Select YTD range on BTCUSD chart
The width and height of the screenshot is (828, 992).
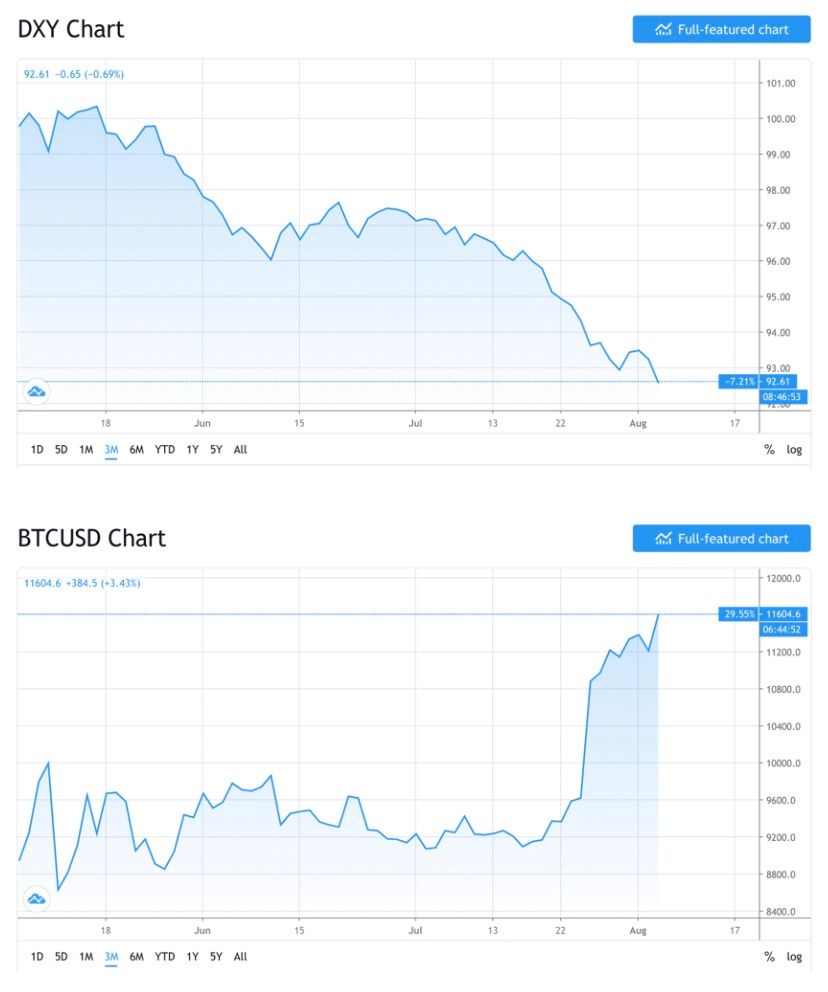coord(165,957)
